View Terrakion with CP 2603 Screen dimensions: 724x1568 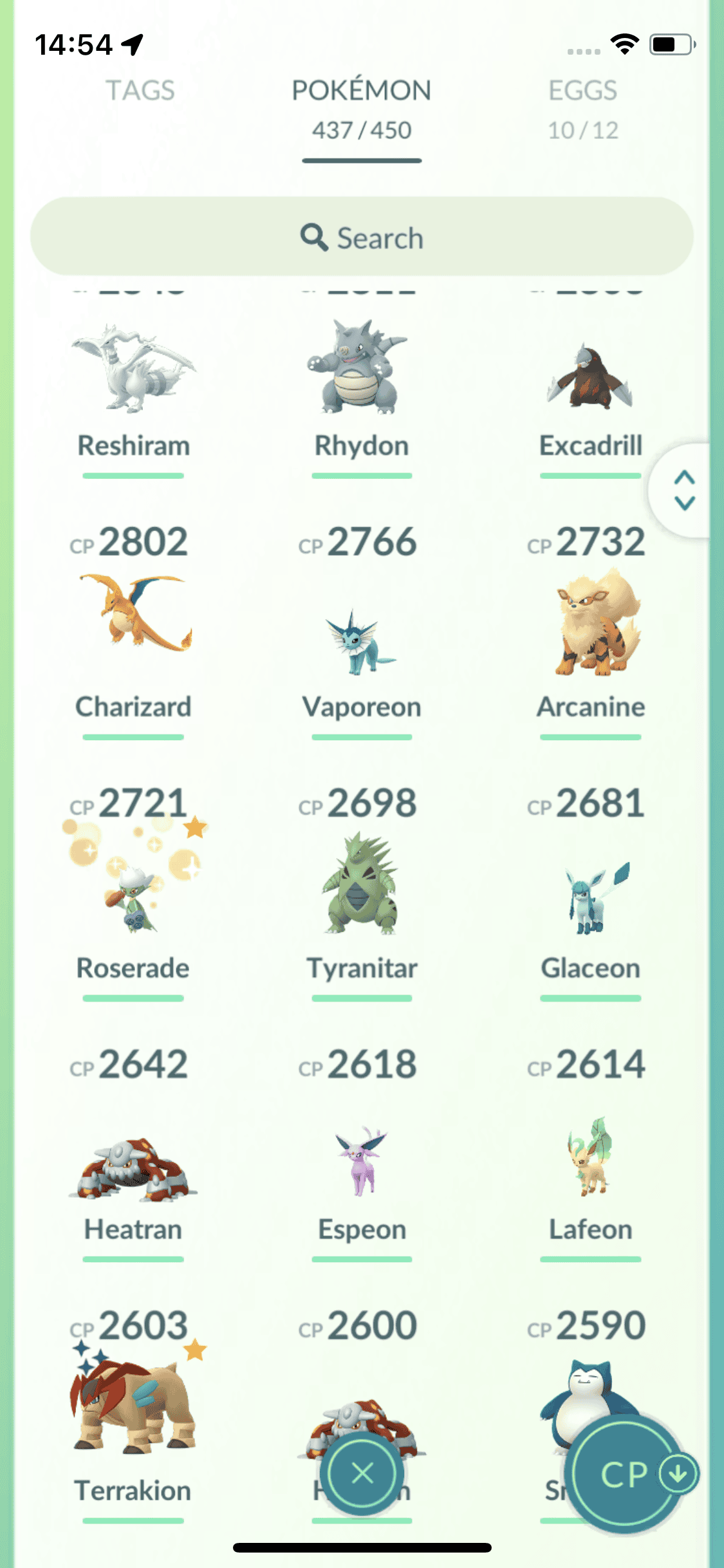tap(133, 1410)
